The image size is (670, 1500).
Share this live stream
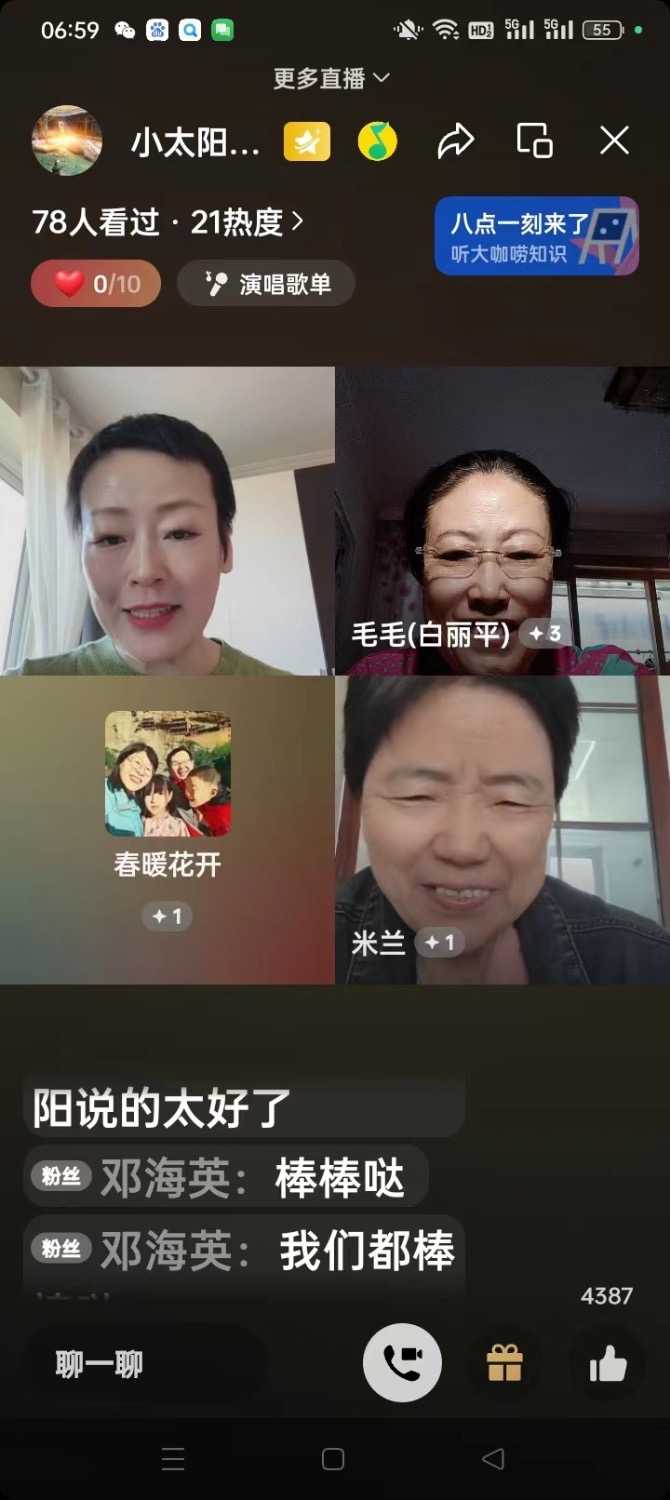coord(455,141)
